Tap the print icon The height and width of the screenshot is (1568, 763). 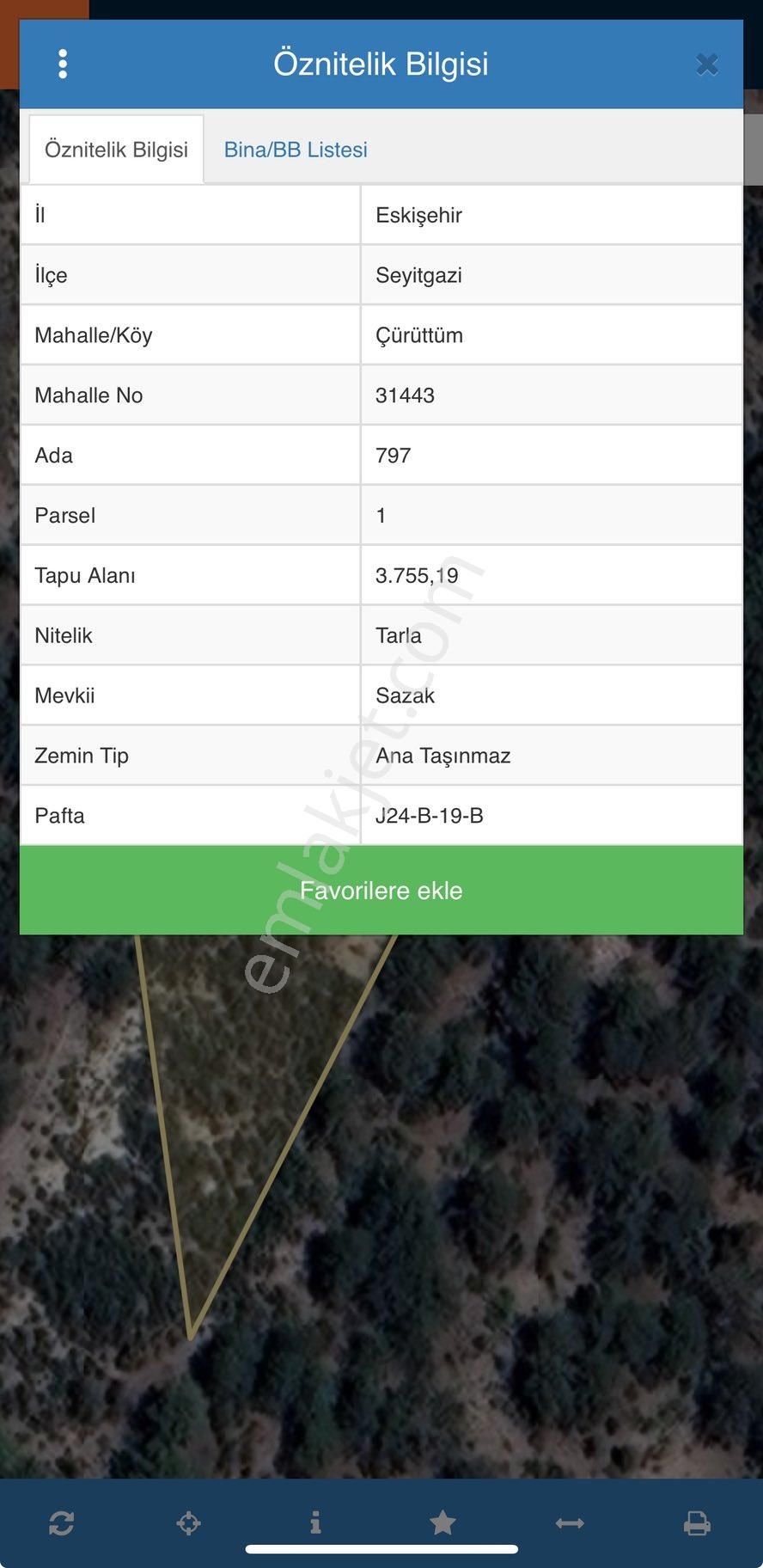697,1523
